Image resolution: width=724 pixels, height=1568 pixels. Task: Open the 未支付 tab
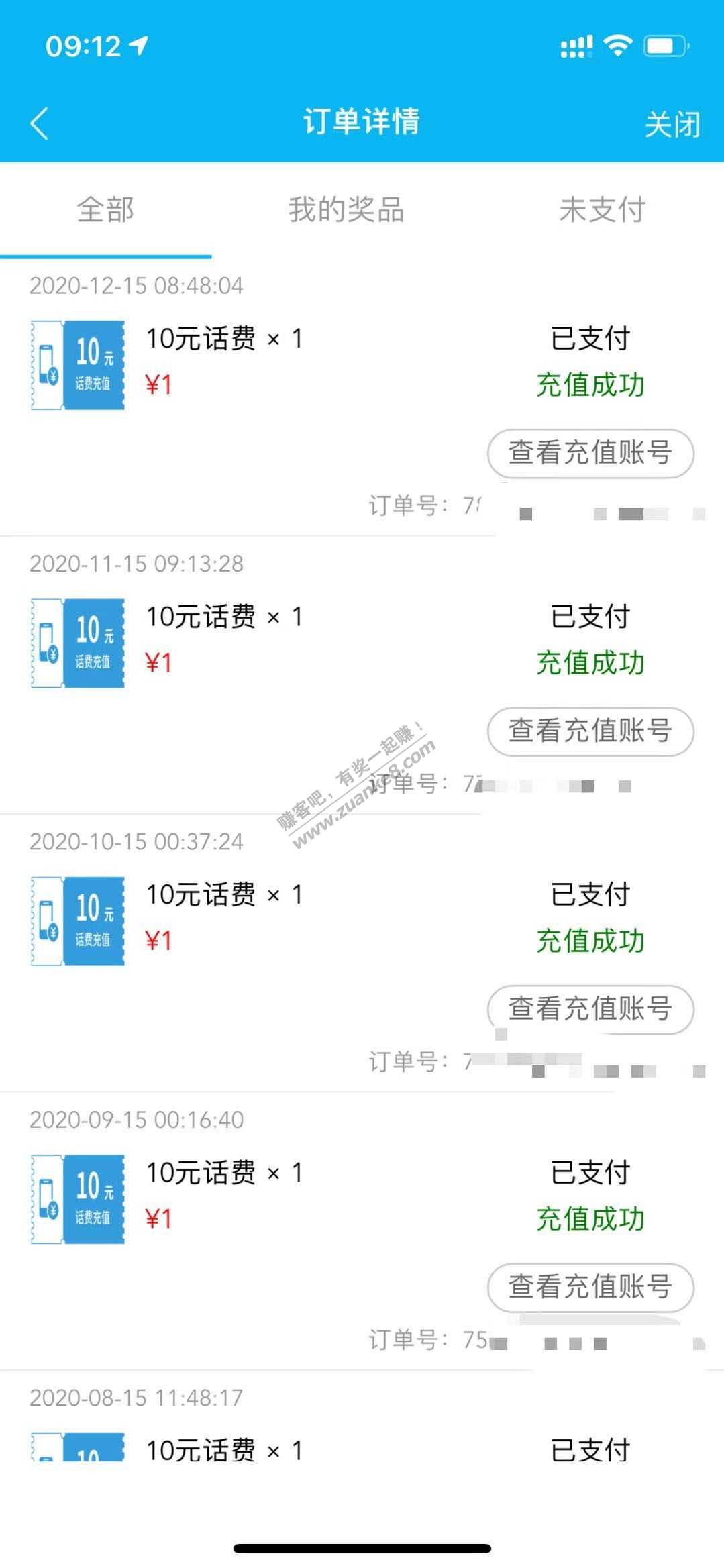(x=602, y=209)
